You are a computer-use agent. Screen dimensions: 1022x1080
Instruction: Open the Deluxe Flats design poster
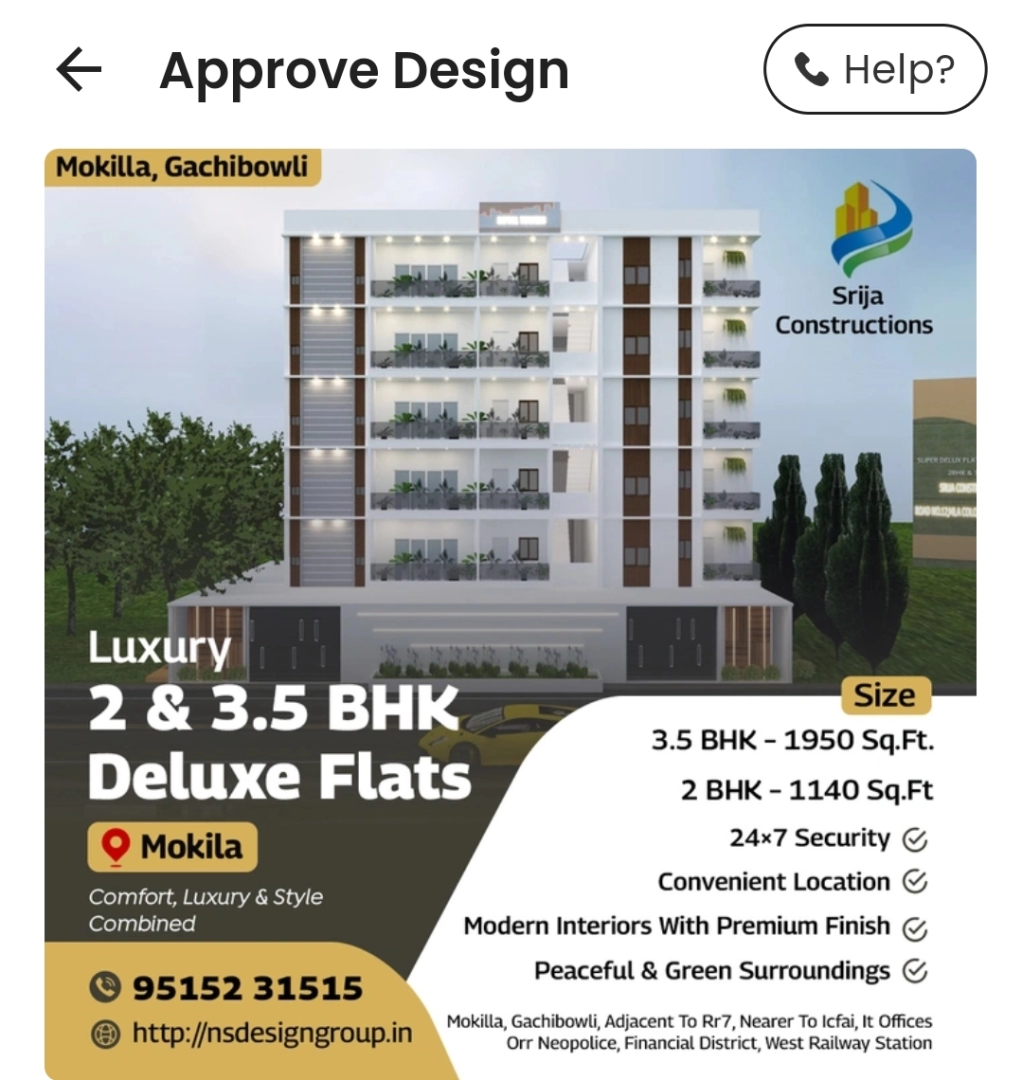tap(510, 612)
